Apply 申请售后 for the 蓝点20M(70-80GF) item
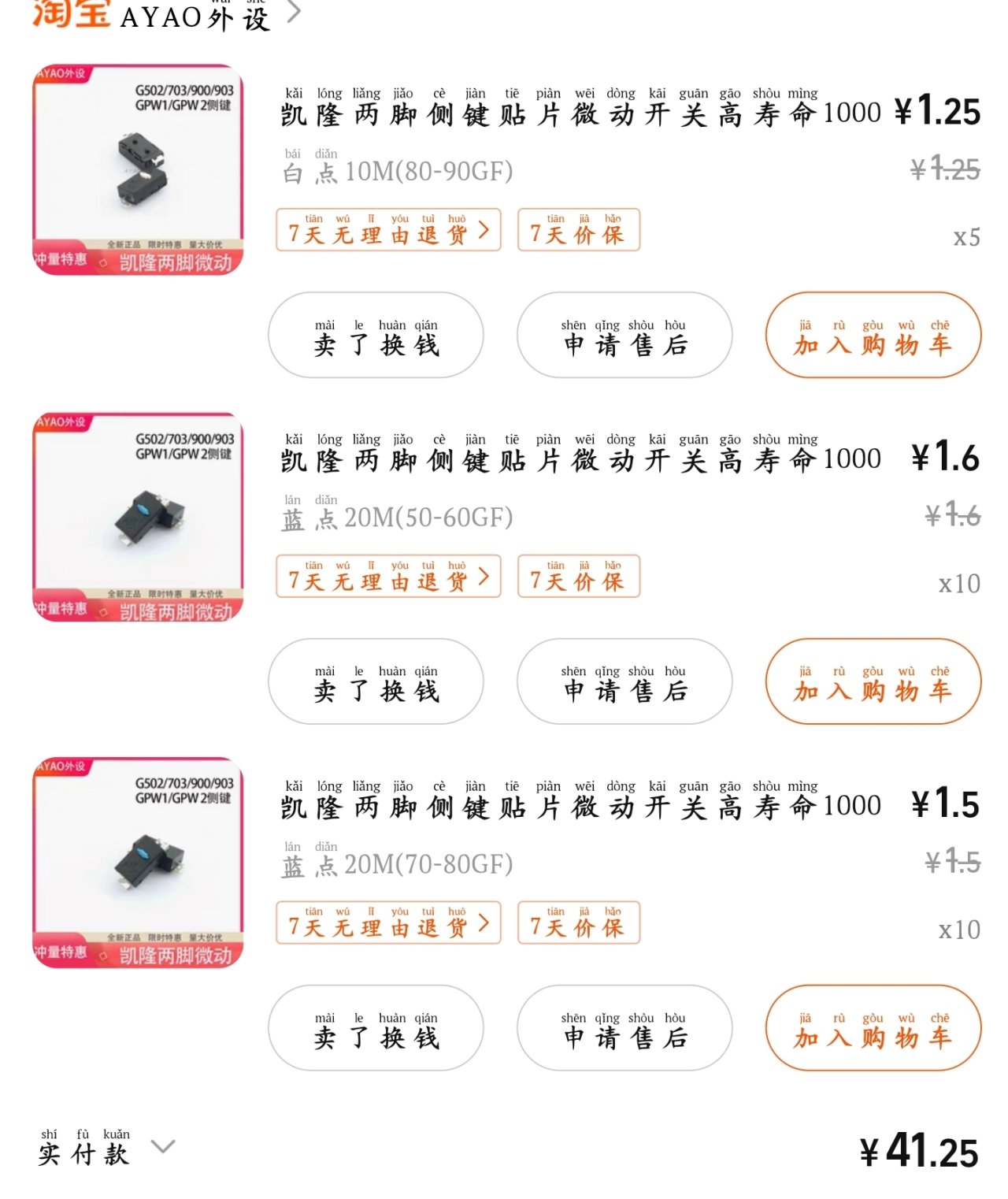The width and height of the screenshot is (1008, 1199). 624,1028
